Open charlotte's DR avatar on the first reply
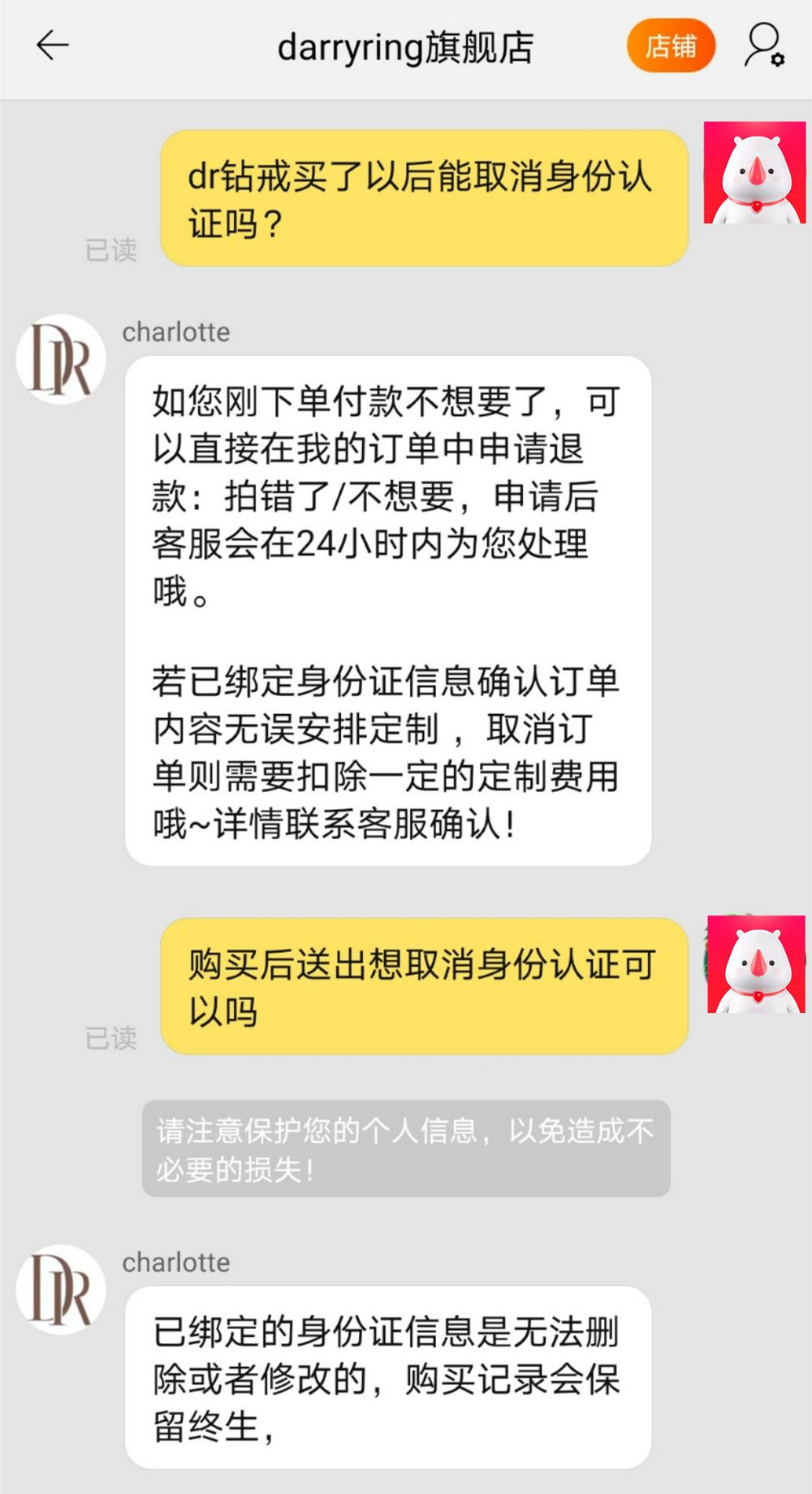The image size is (812, 1494). click(61, 359)
